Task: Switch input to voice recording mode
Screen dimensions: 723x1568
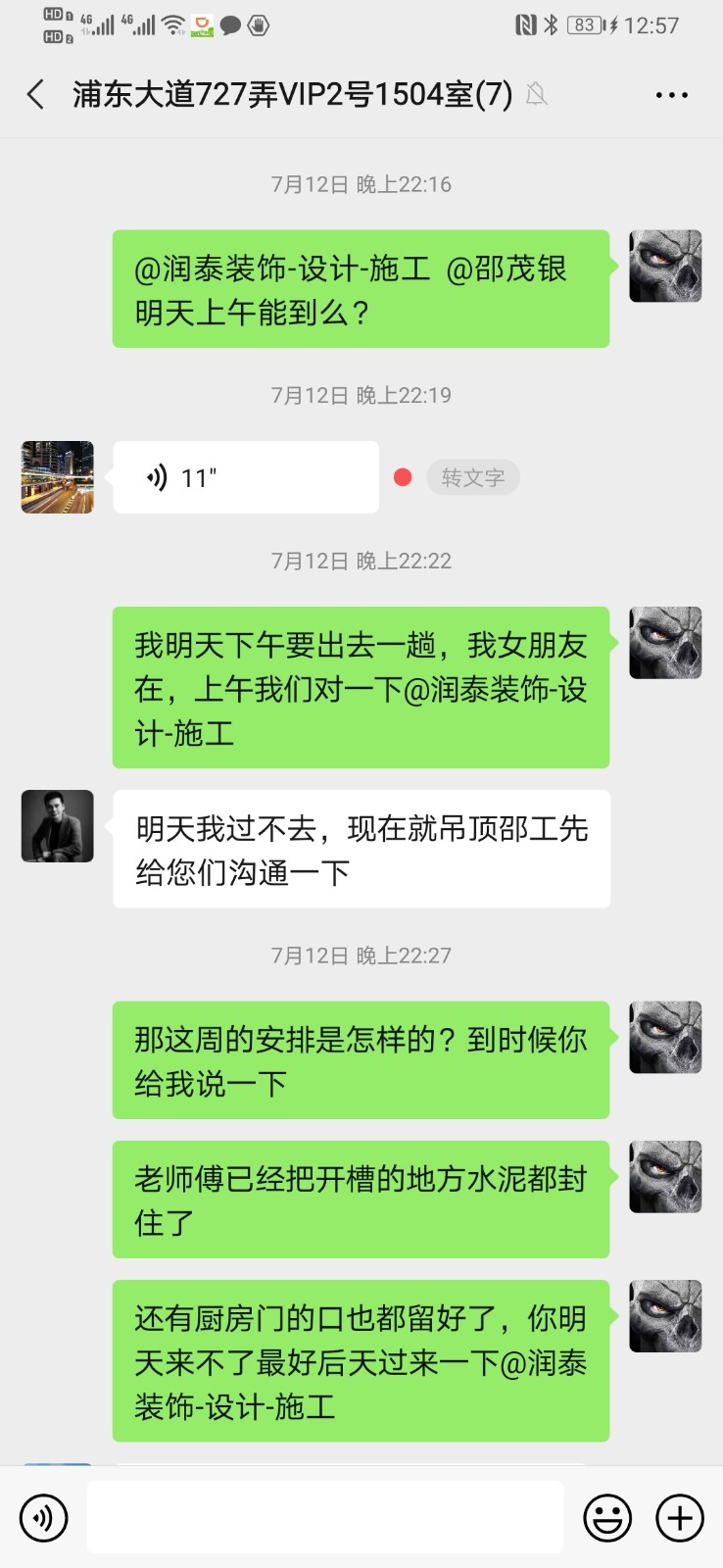Action: [43, 1518]
